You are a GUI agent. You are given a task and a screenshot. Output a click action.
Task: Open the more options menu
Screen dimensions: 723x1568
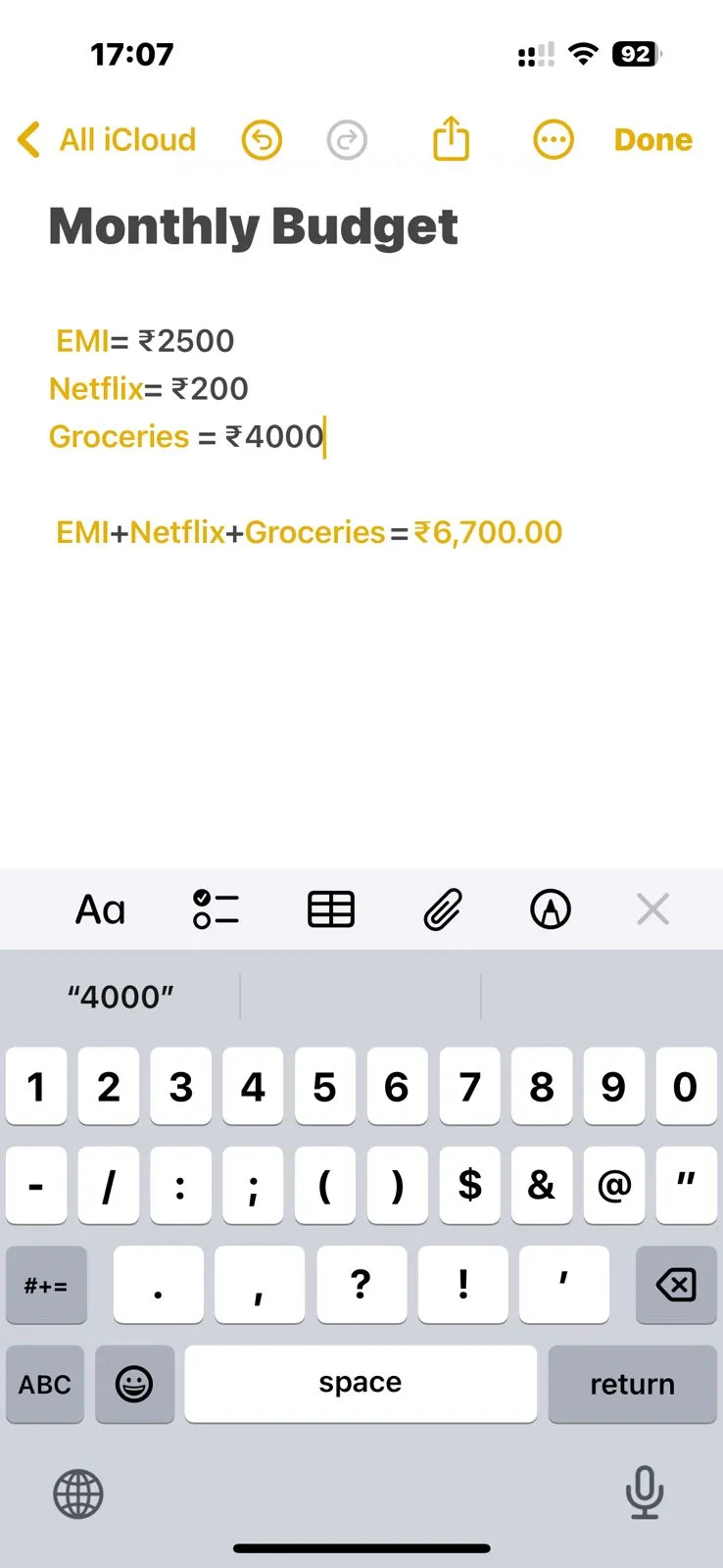[x=554, y=140]
